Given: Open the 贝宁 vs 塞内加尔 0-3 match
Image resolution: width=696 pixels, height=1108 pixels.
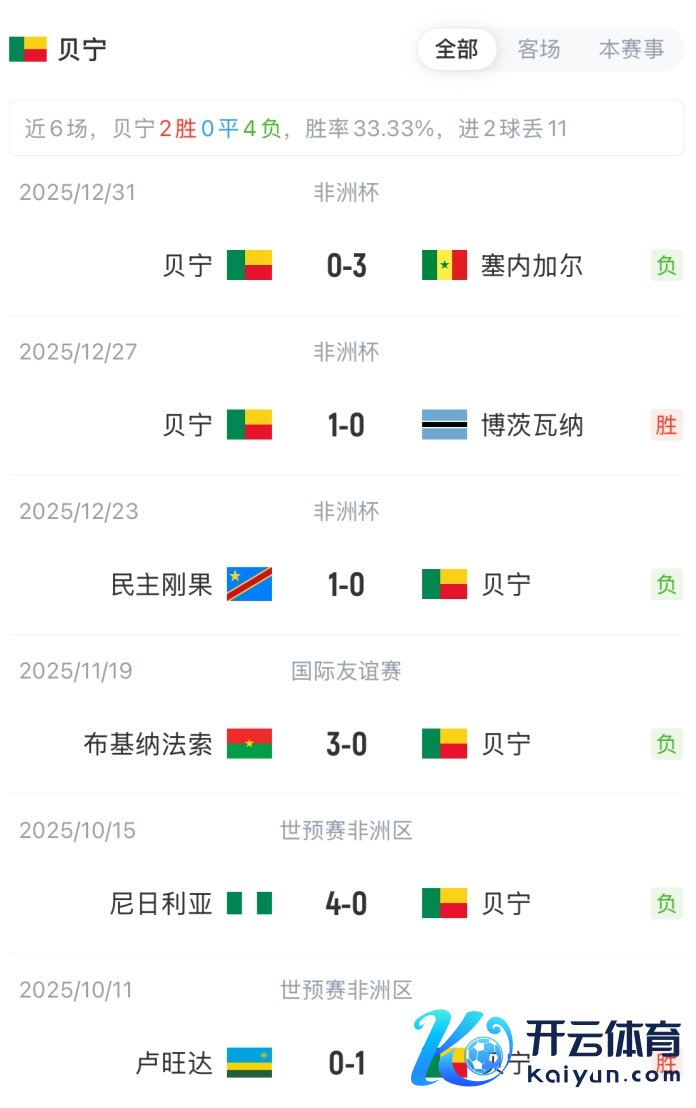Looking at the screenshot, I should [346, 265].
